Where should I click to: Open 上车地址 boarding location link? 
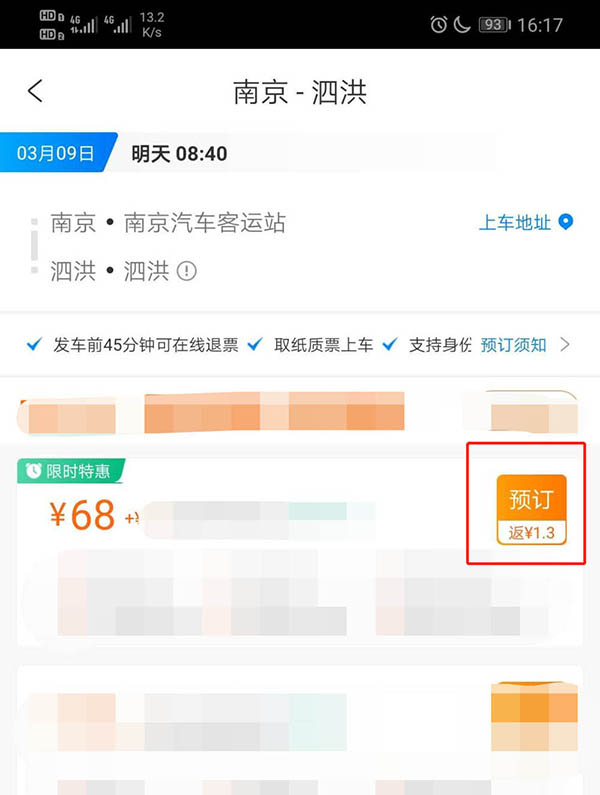click(524, 222)
